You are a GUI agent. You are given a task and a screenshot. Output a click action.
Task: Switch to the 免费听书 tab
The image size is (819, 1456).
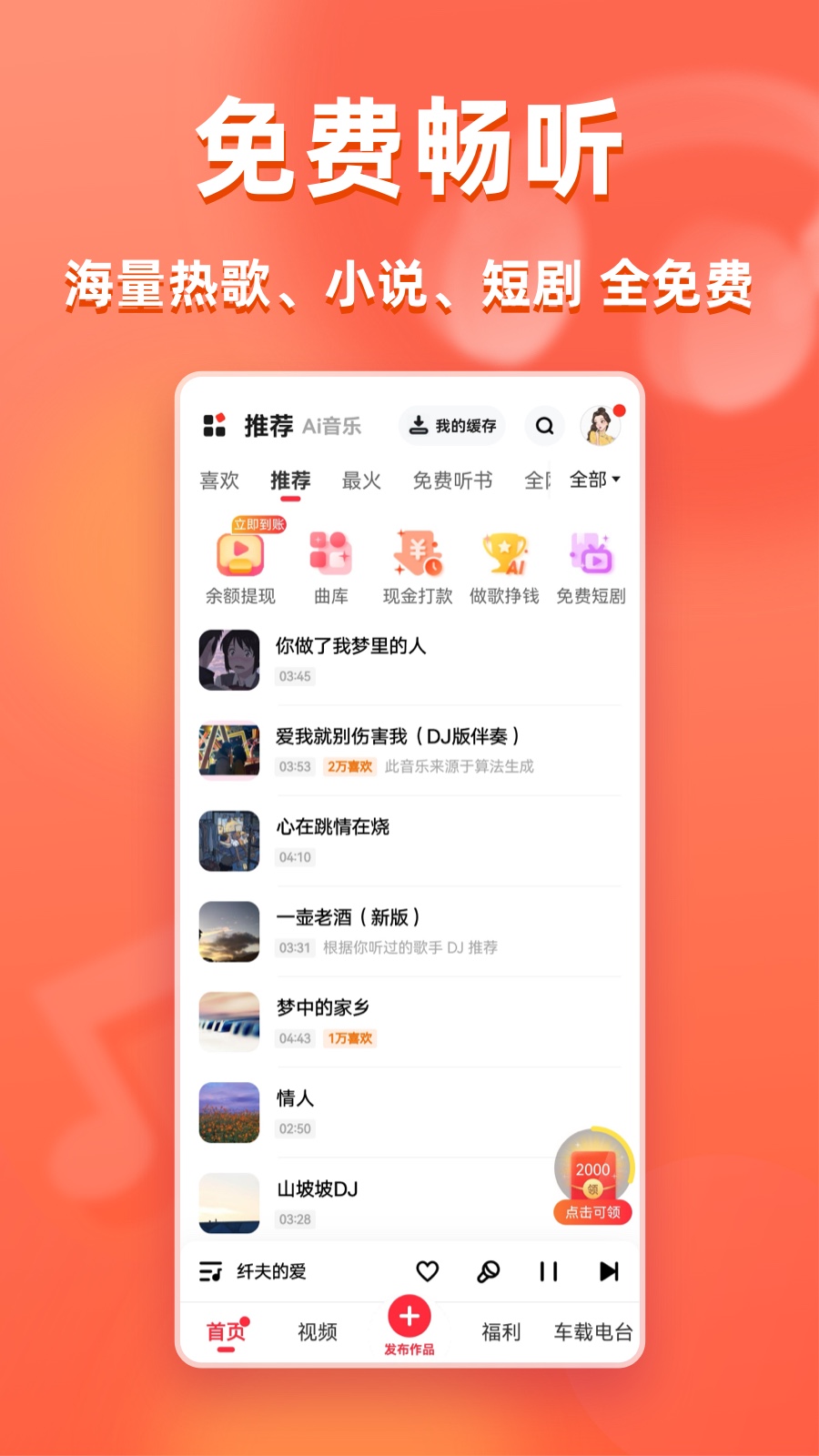point(455,480)
